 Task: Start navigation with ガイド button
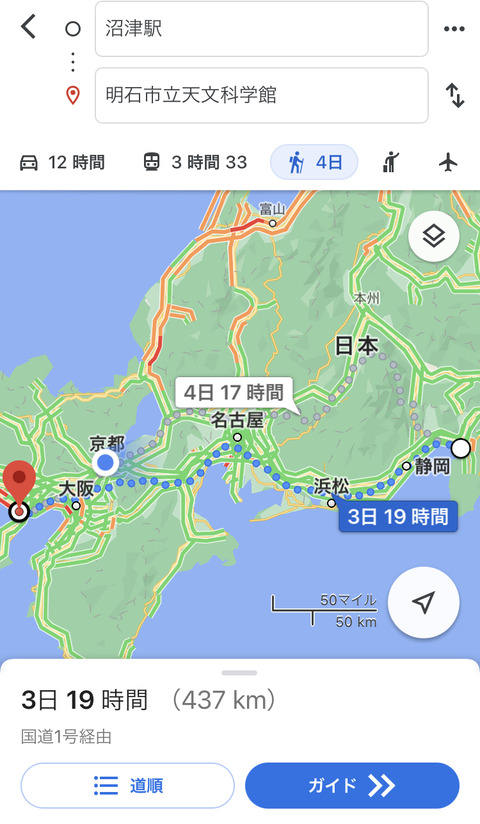[352, 786]
